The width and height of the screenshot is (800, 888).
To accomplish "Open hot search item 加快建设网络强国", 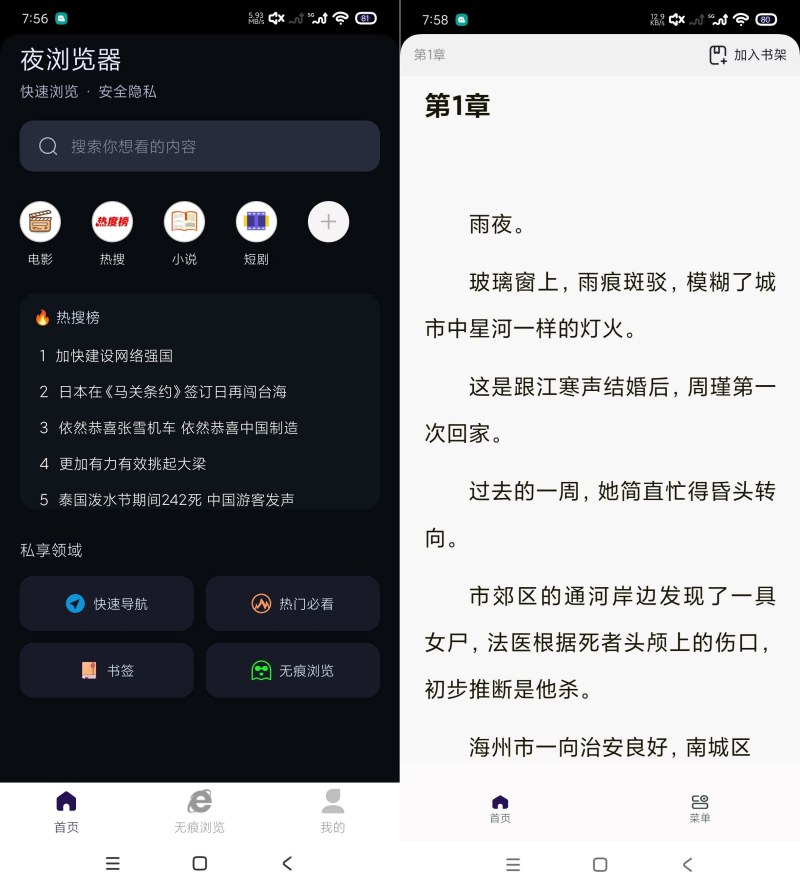I will 114,356.
